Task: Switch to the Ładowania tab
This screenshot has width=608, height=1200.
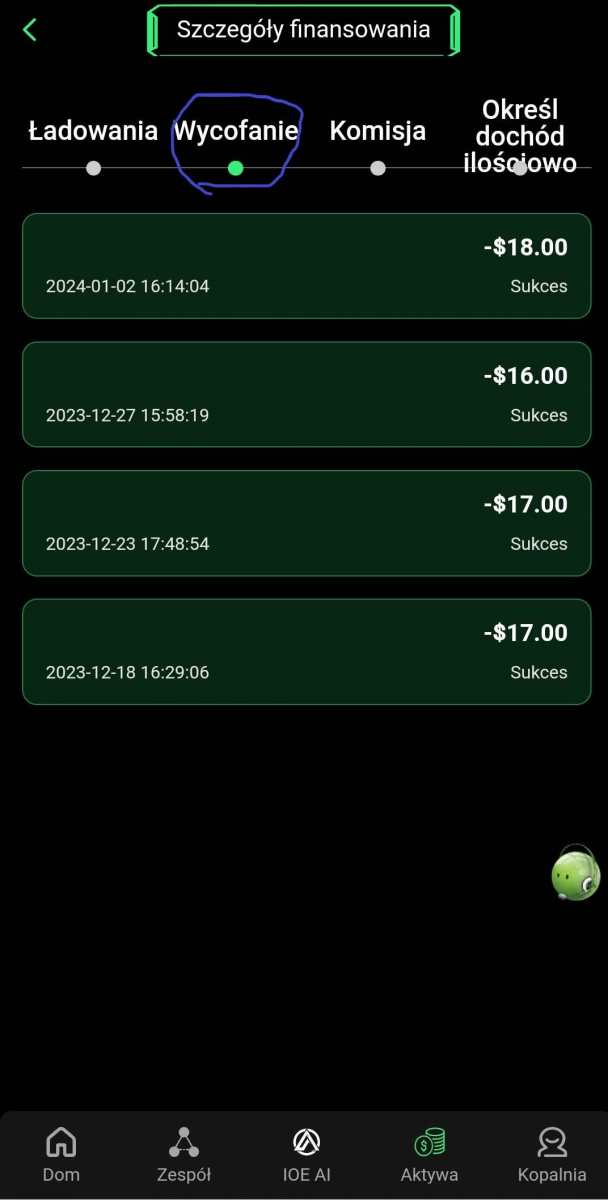Action: [93, 132]
